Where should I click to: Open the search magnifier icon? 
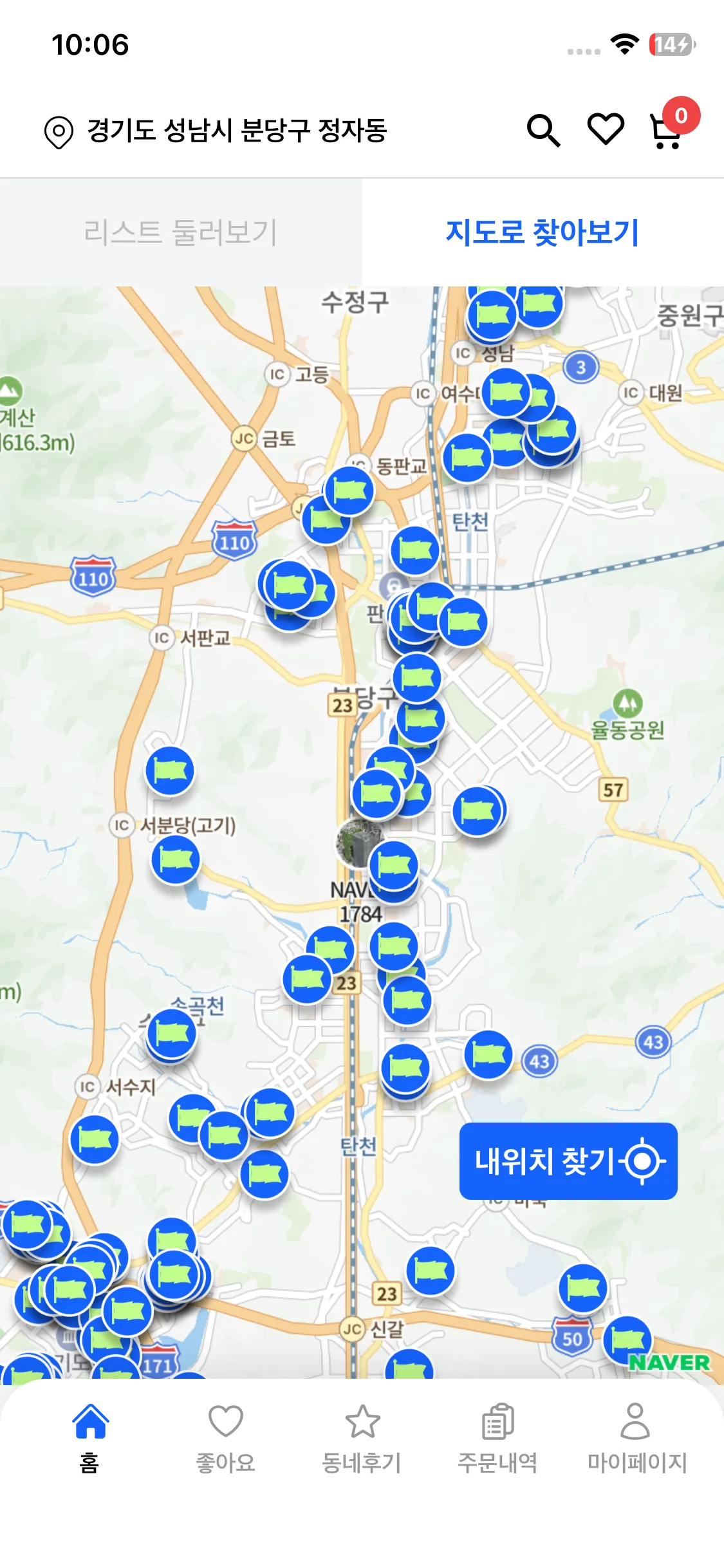coord(543,131)
